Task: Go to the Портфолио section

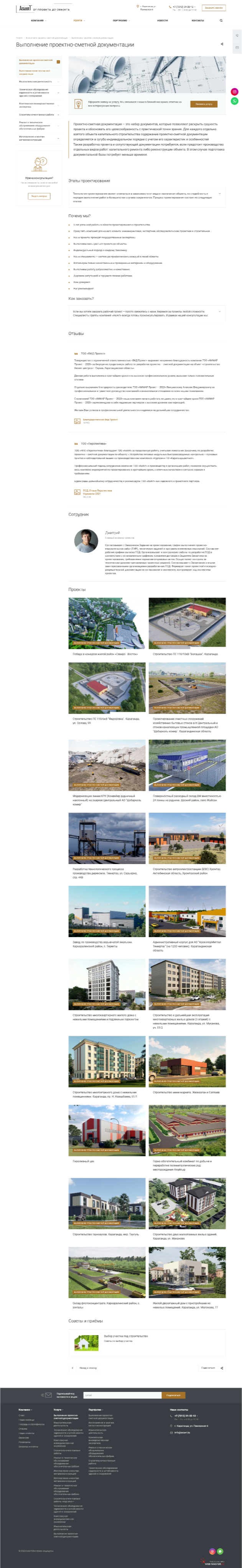Action: click(x=120, y=20)
